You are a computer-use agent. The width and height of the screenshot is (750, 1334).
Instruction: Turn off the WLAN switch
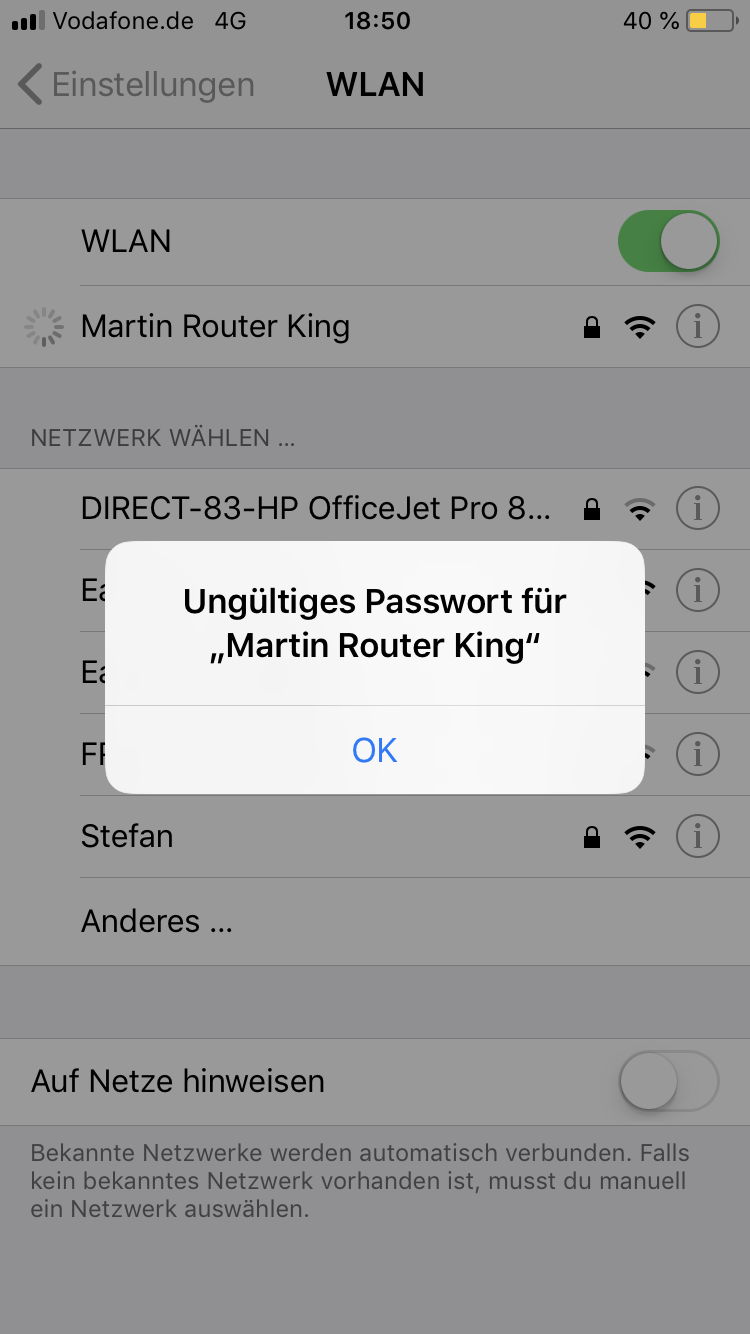[668, 241]
